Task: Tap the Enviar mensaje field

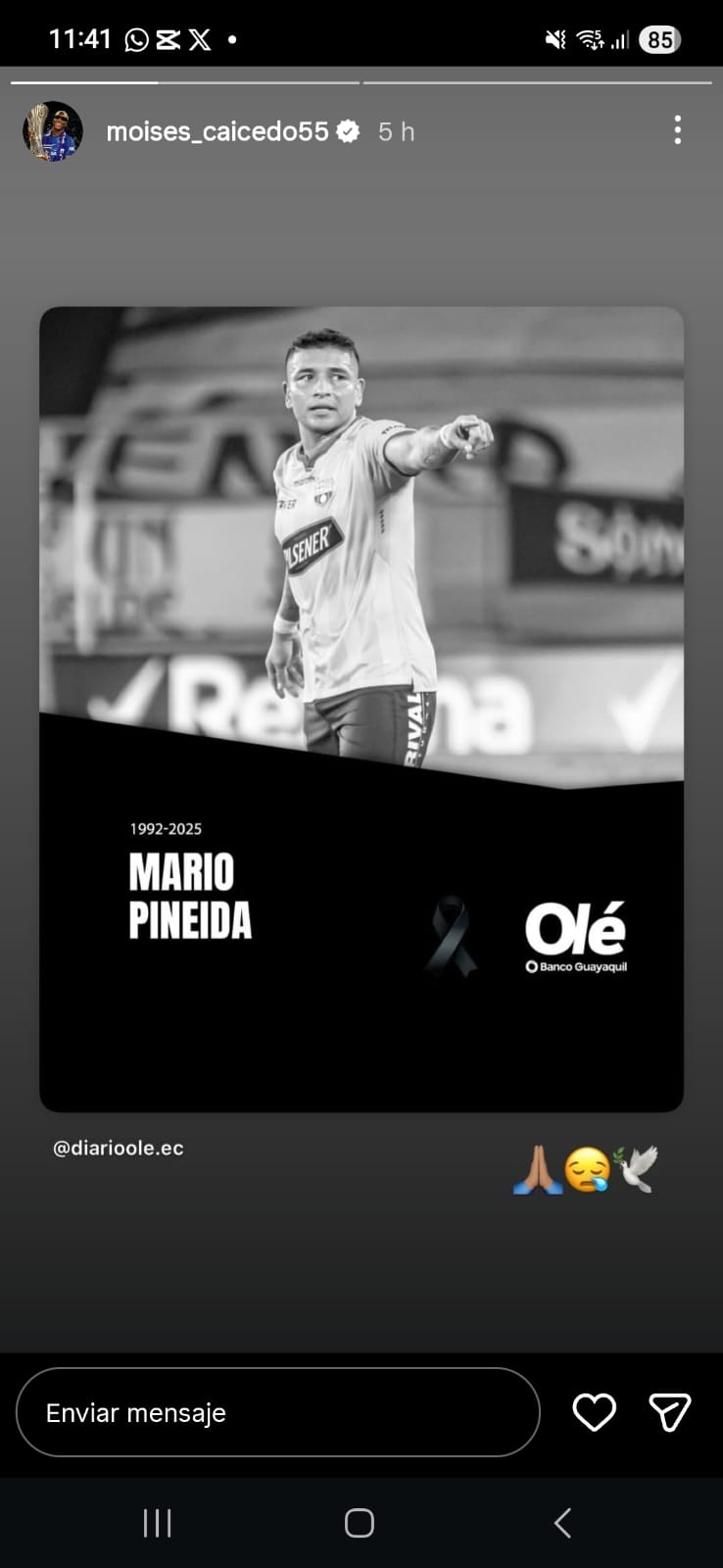Action: 277,1412
